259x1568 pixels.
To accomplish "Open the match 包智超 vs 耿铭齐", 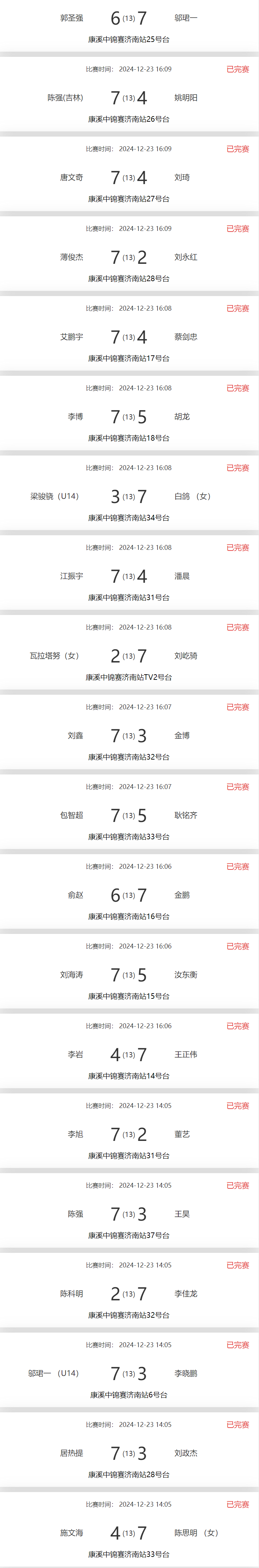I will tap(129, 816).
